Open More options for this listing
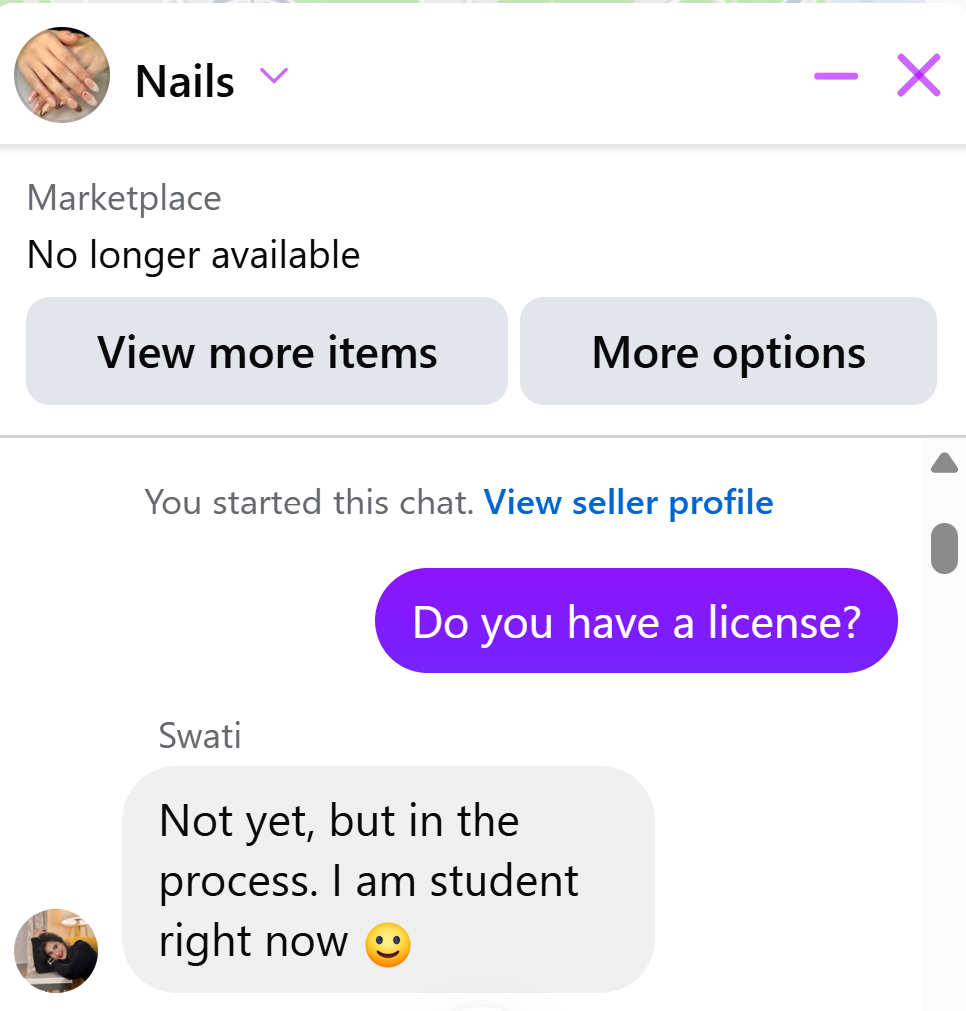The width and height of the screenshot is (966, 1011). tap(728, 352)
